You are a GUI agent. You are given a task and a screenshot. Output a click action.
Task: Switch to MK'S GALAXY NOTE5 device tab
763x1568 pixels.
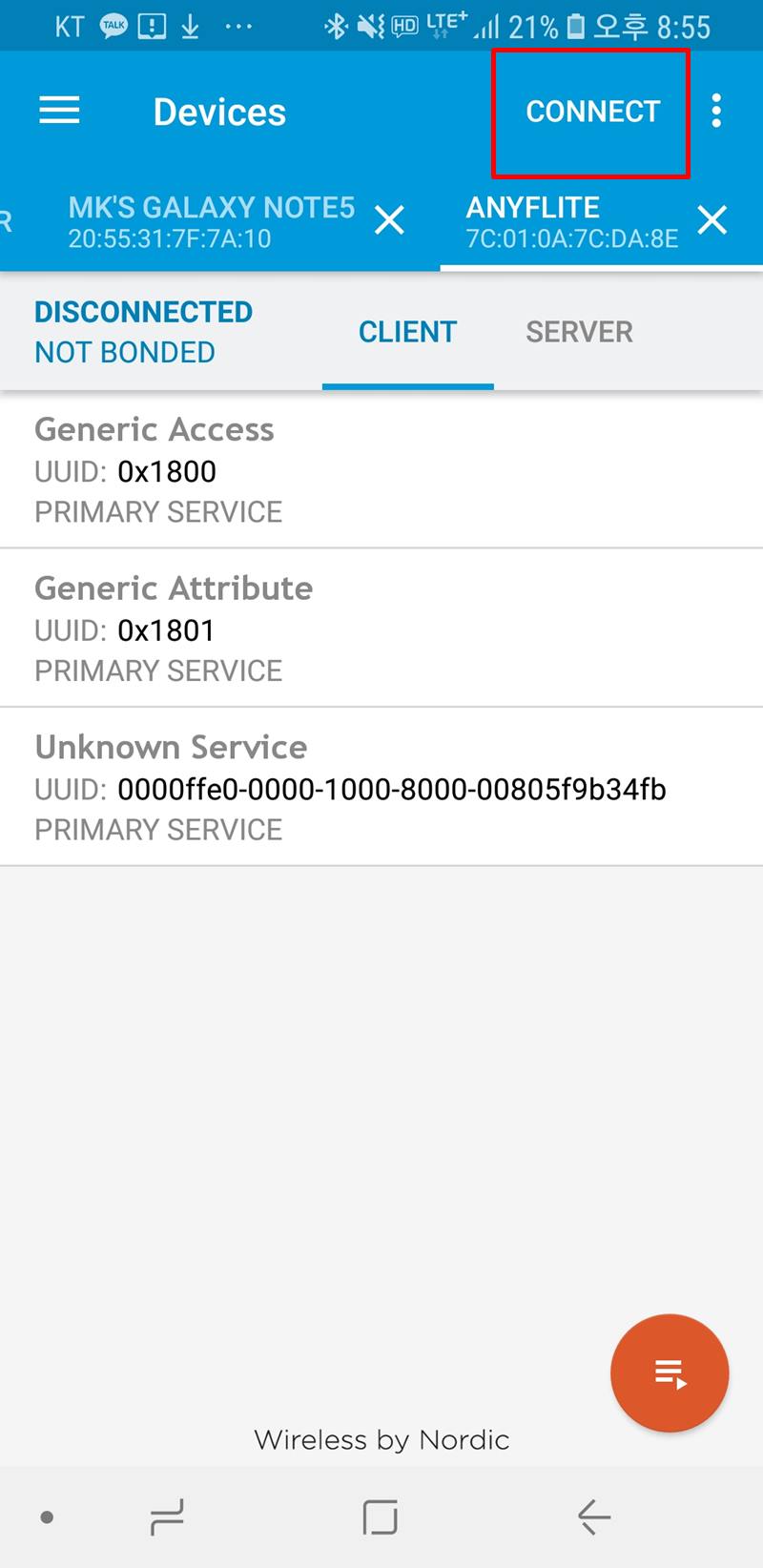tap(211, 221)
